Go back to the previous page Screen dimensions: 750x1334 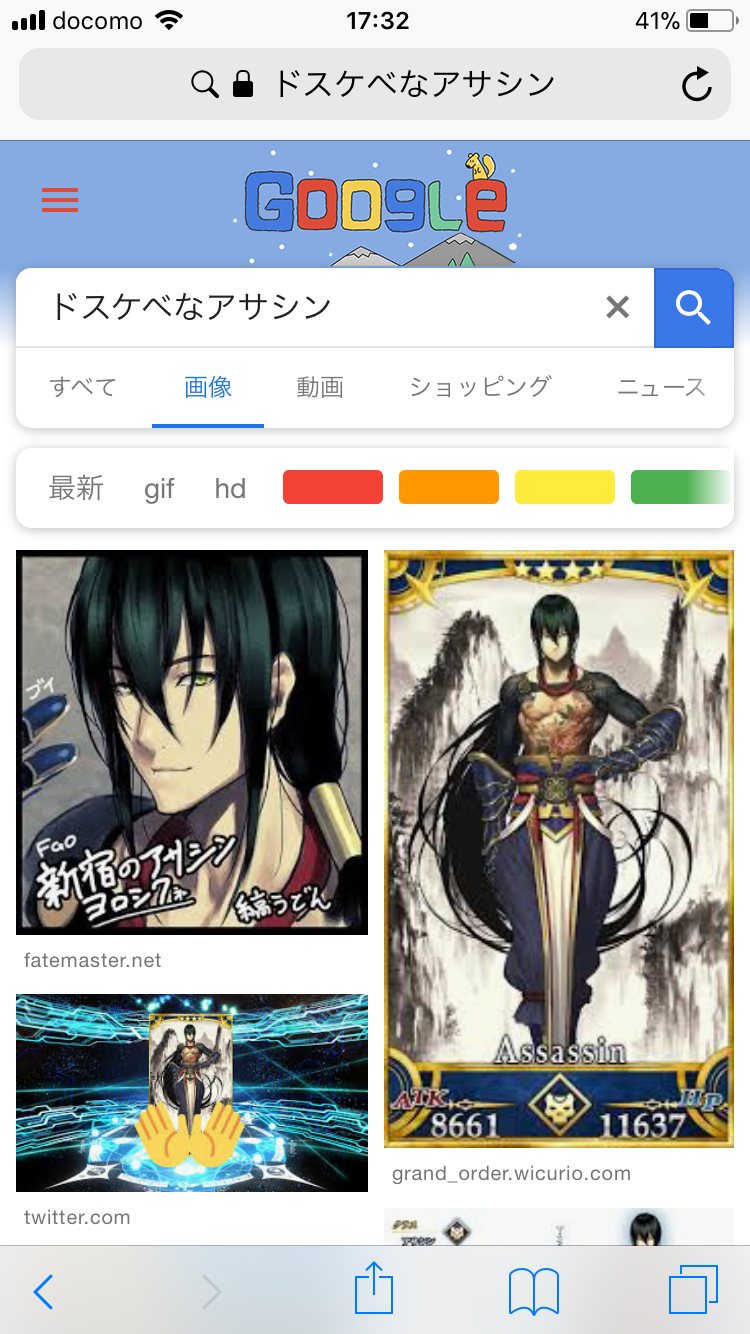[x=43, y=1292]
